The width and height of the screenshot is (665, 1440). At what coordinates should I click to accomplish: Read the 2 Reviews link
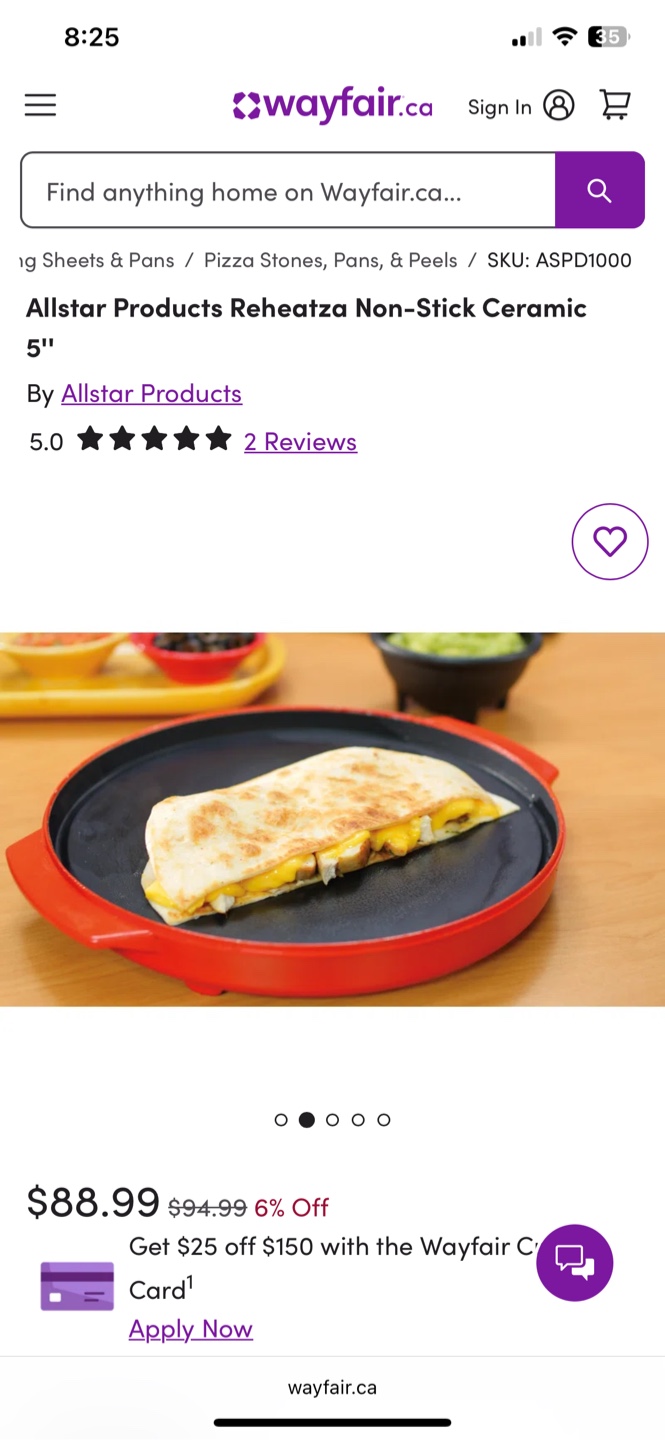[x=300, y=441]
